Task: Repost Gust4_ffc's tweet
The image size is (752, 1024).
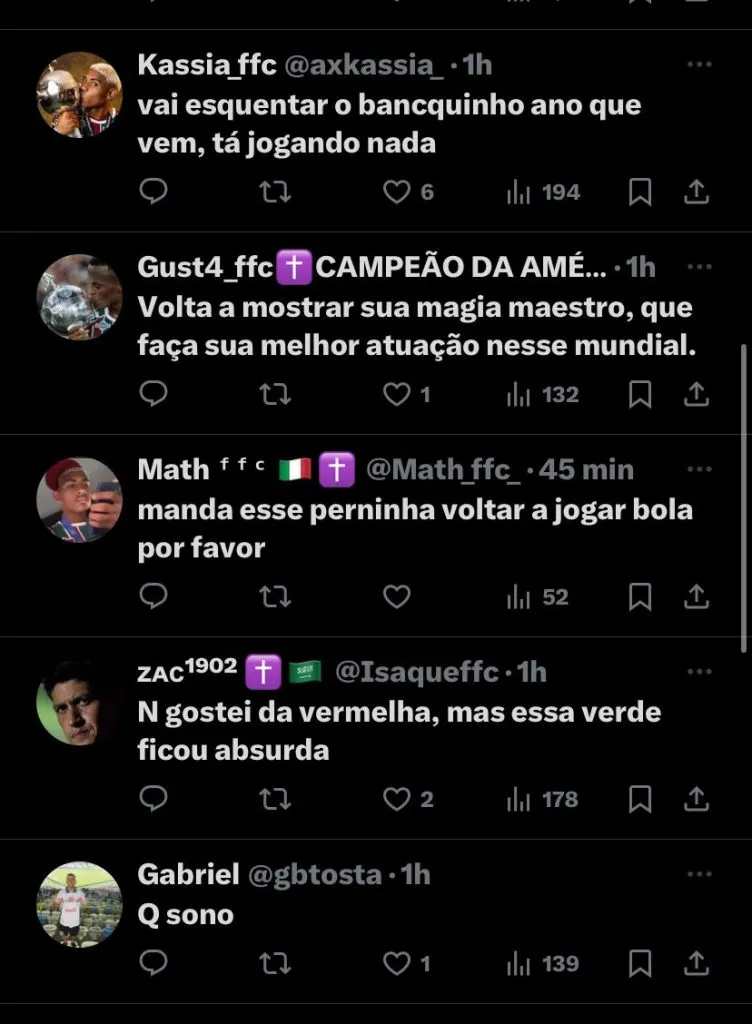Action: (275, 395)
